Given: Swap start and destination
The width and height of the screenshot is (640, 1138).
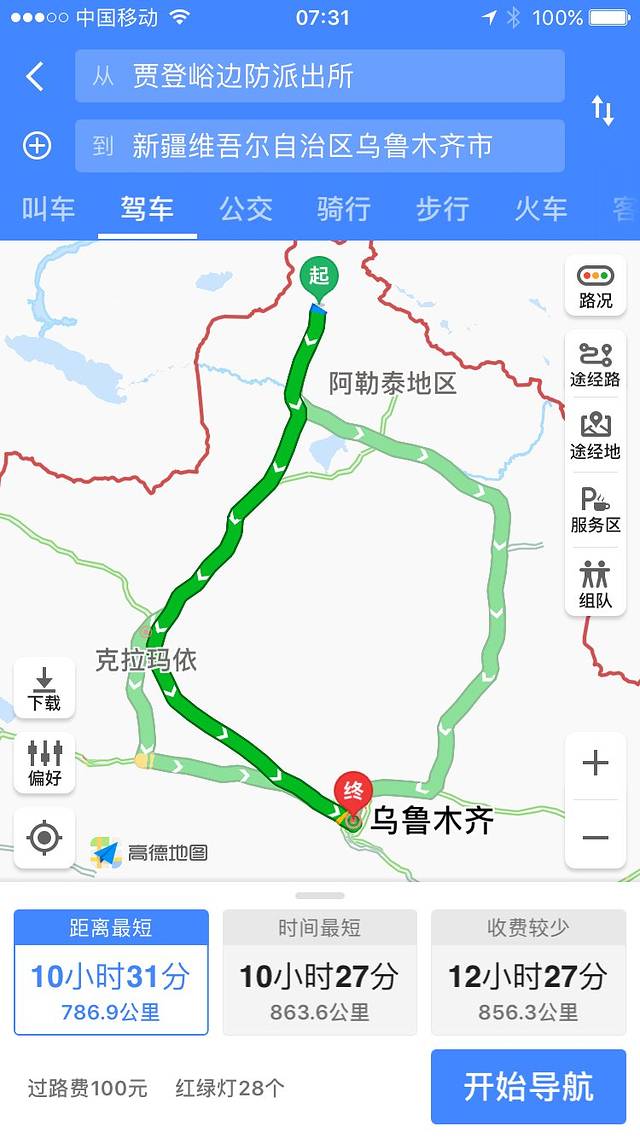Looking at the screenshot, I should tap(603, 110).
